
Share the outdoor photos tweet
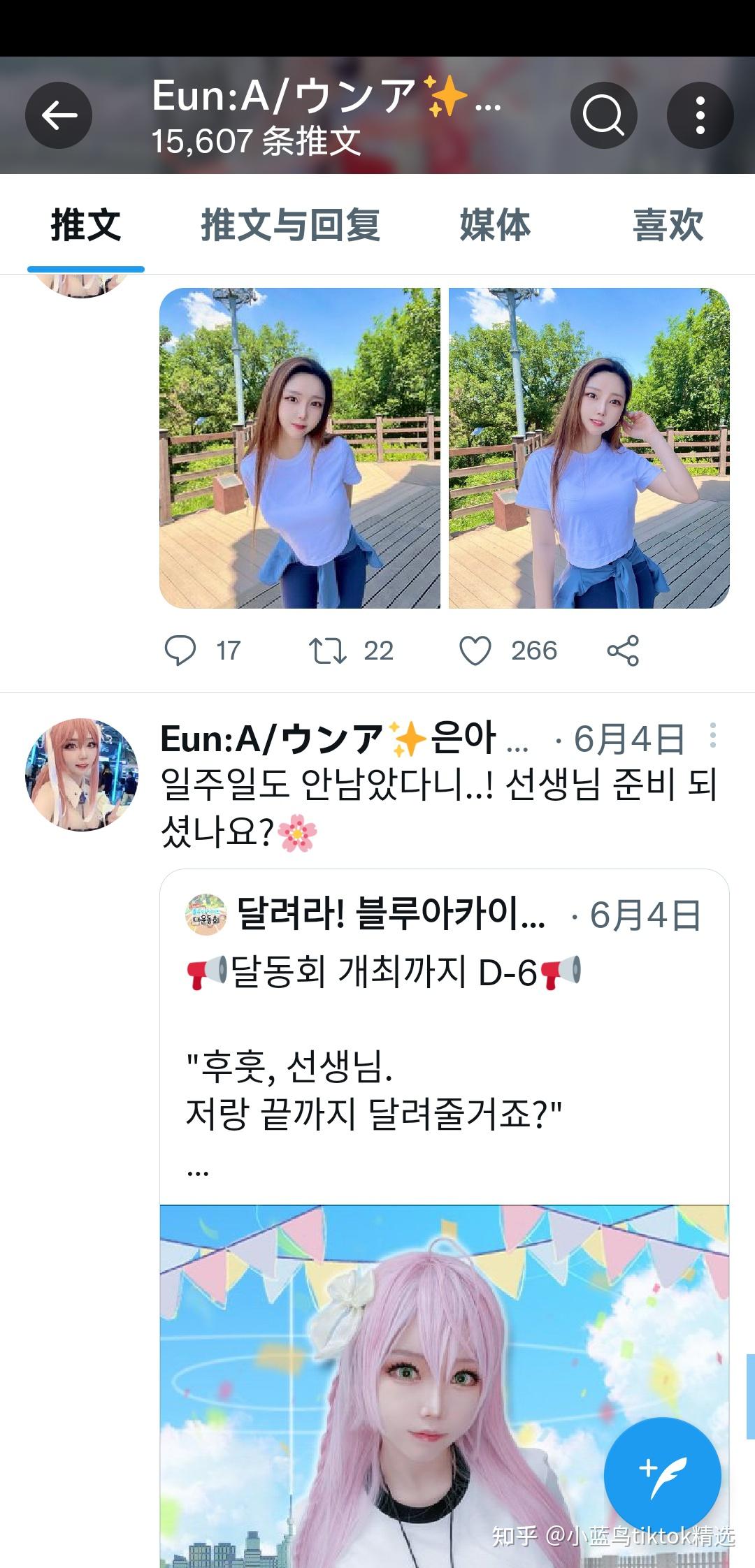(623, 651)
